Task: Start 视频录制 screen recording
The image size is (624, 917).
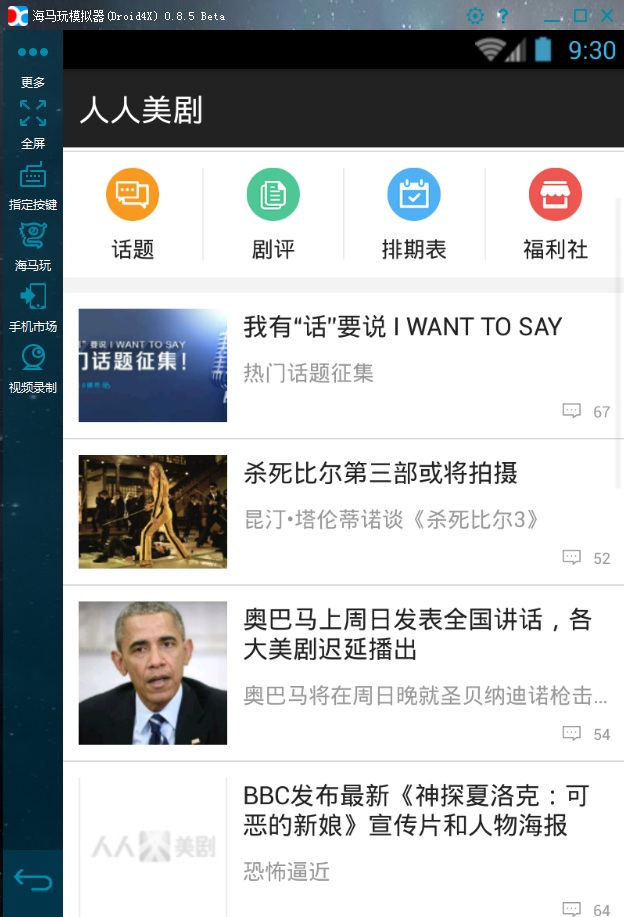Action: 33,368
